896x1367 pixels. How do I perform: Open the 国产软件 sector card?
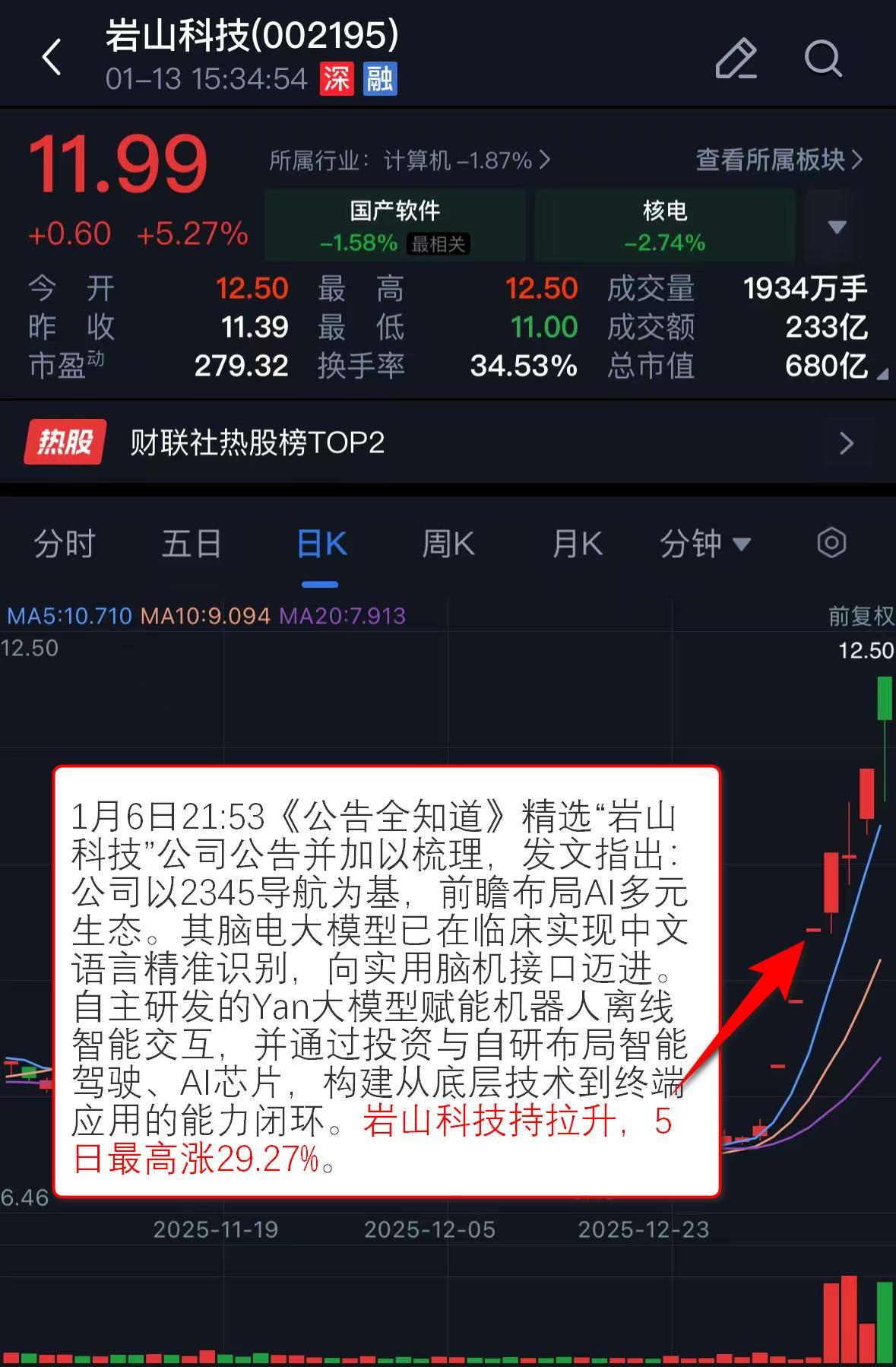click(395, 226)
